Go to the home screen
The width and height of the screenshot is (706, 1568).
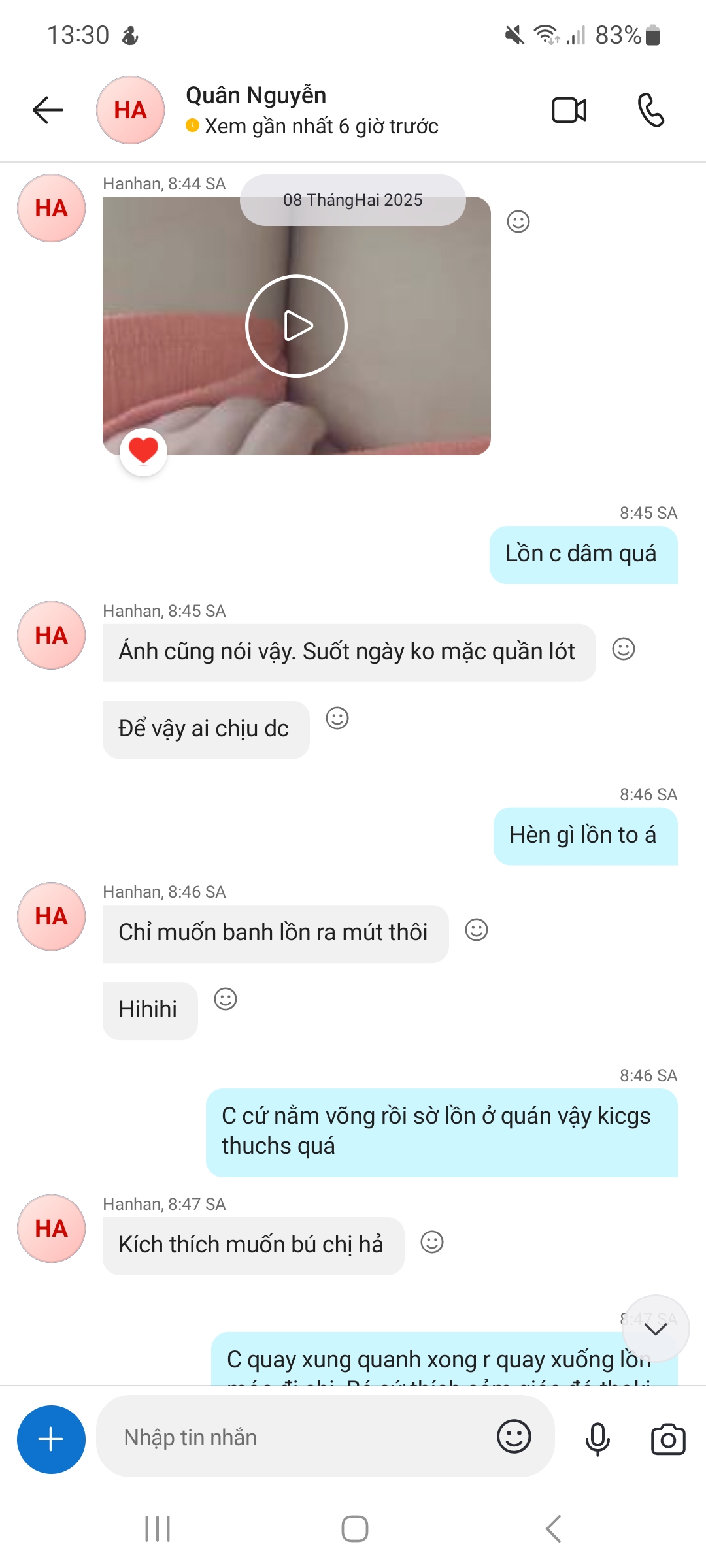tap(354, 1529)
